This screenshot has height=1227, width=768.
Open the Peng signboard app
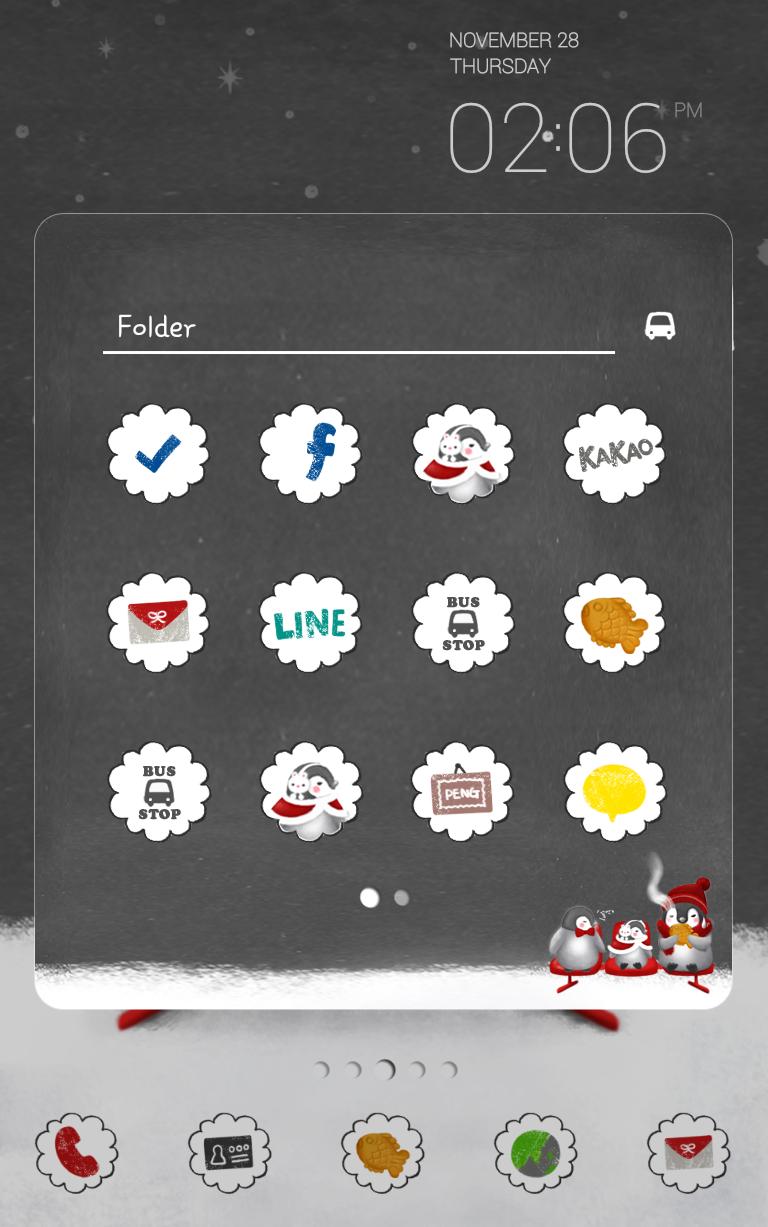[462, 792]
